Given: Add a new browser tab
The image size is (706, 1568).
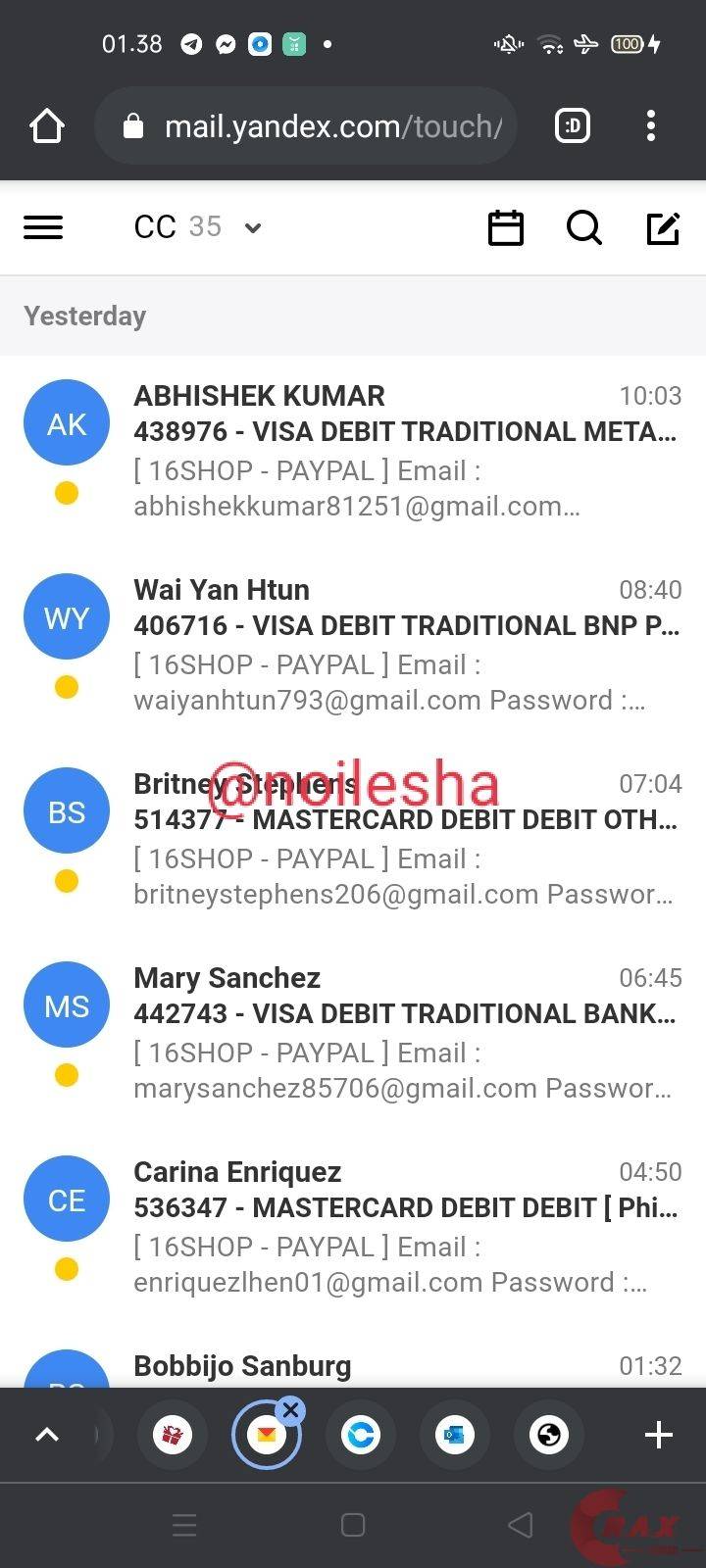Looking at the screenshot, I should click(659, 1435).
